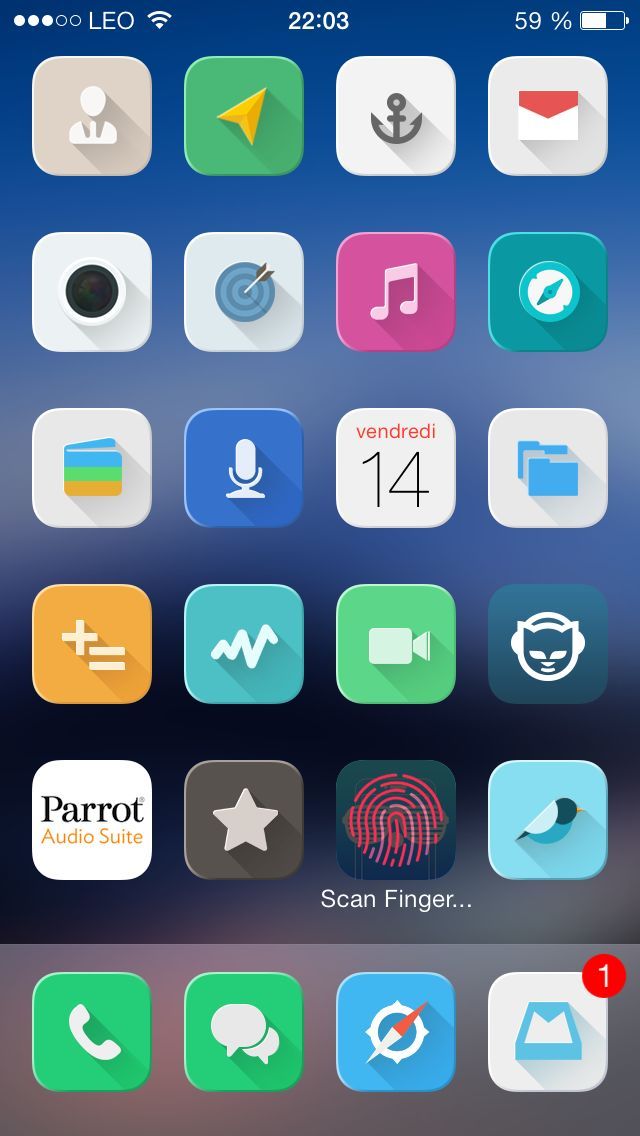640x1136 pixels.
Task: Launch Parrot Audio Suite
Action: (x=92, y=820)
